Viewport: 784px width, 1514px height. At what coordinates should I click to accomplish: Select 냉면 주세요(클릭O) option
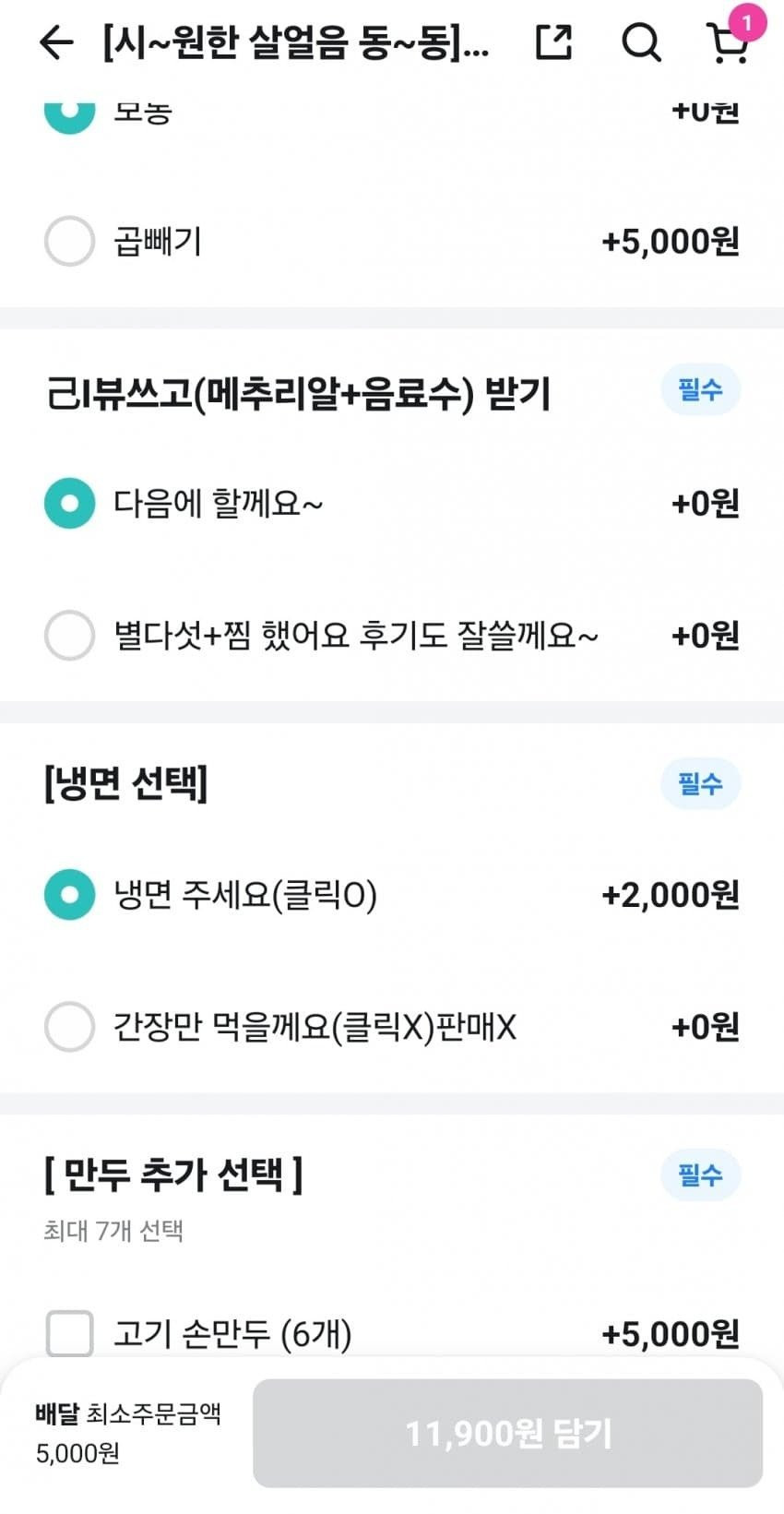coord(70,895)
